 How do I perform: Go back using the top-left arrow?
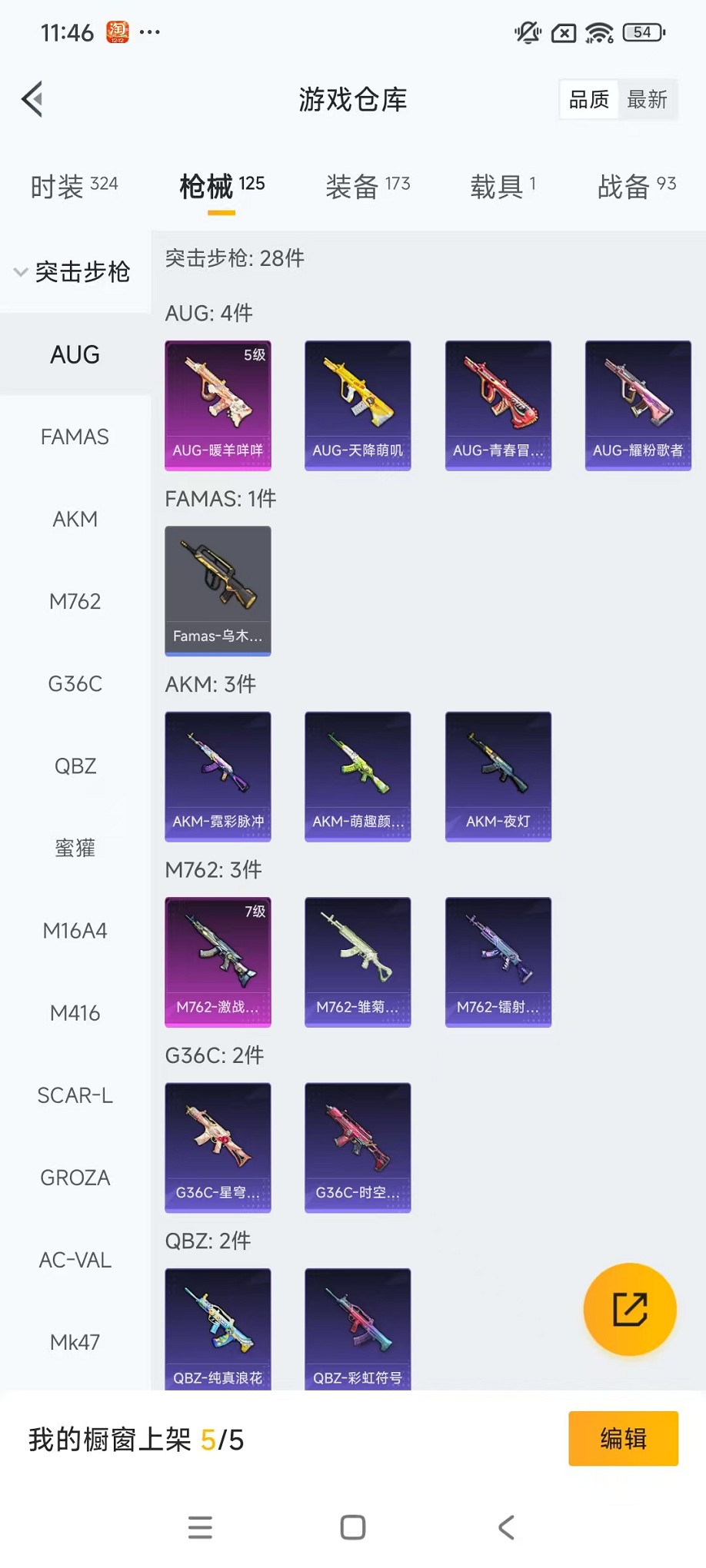(32, 99)
